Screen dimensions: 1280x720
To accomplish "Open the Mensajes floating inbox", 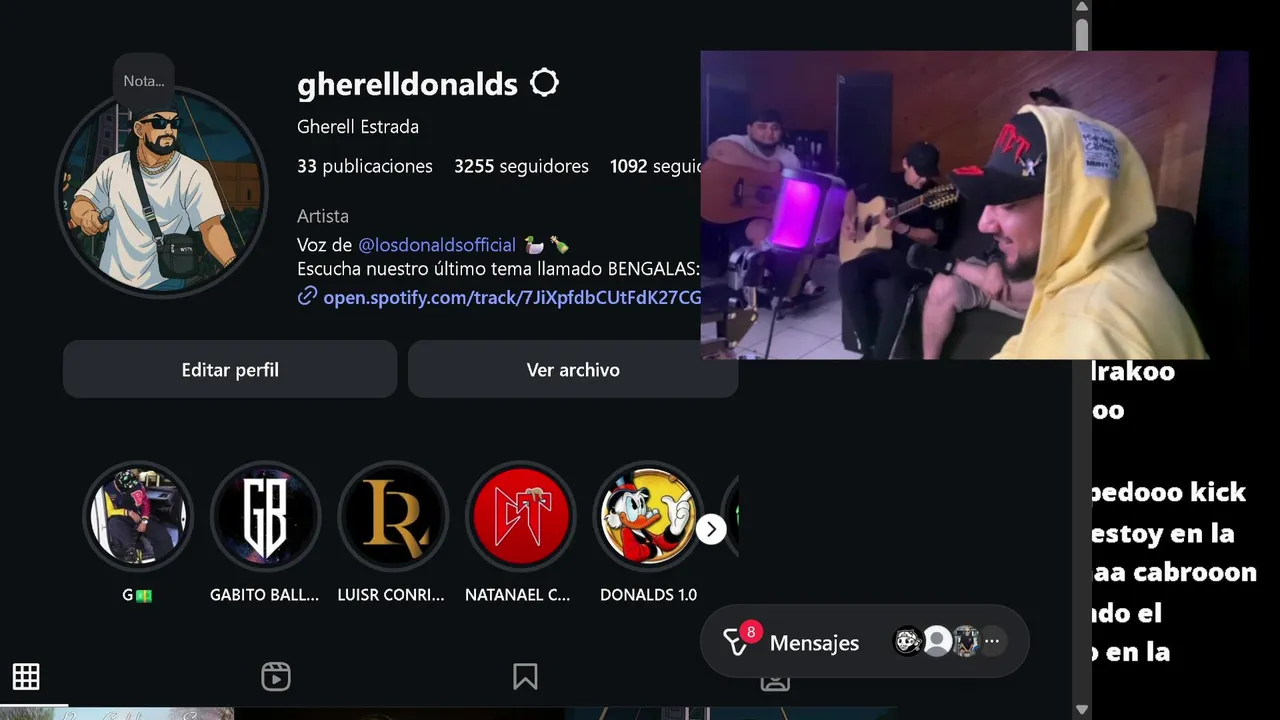I will pos(813,642).
